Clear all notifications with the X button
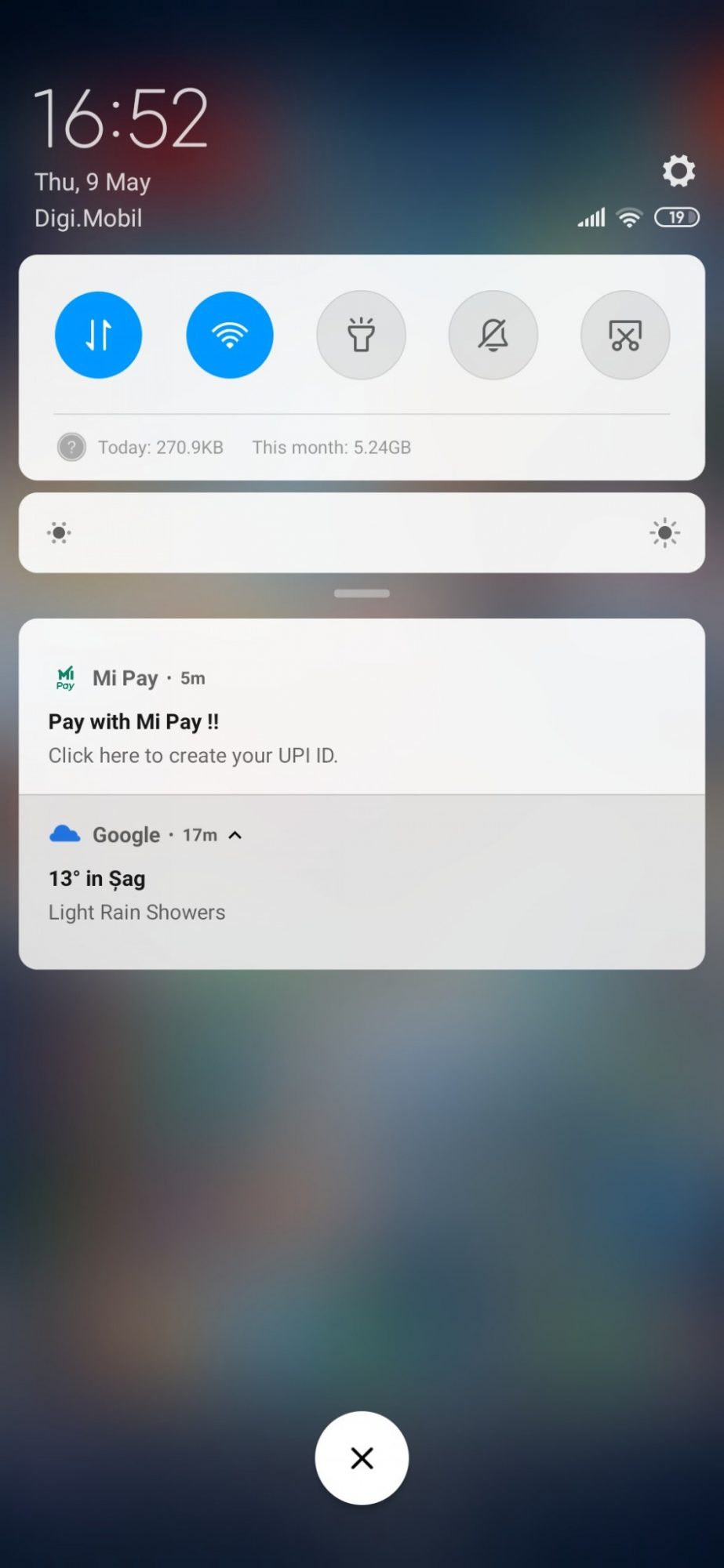This screenshot has width=724, height=1568. pos(362,1457)
